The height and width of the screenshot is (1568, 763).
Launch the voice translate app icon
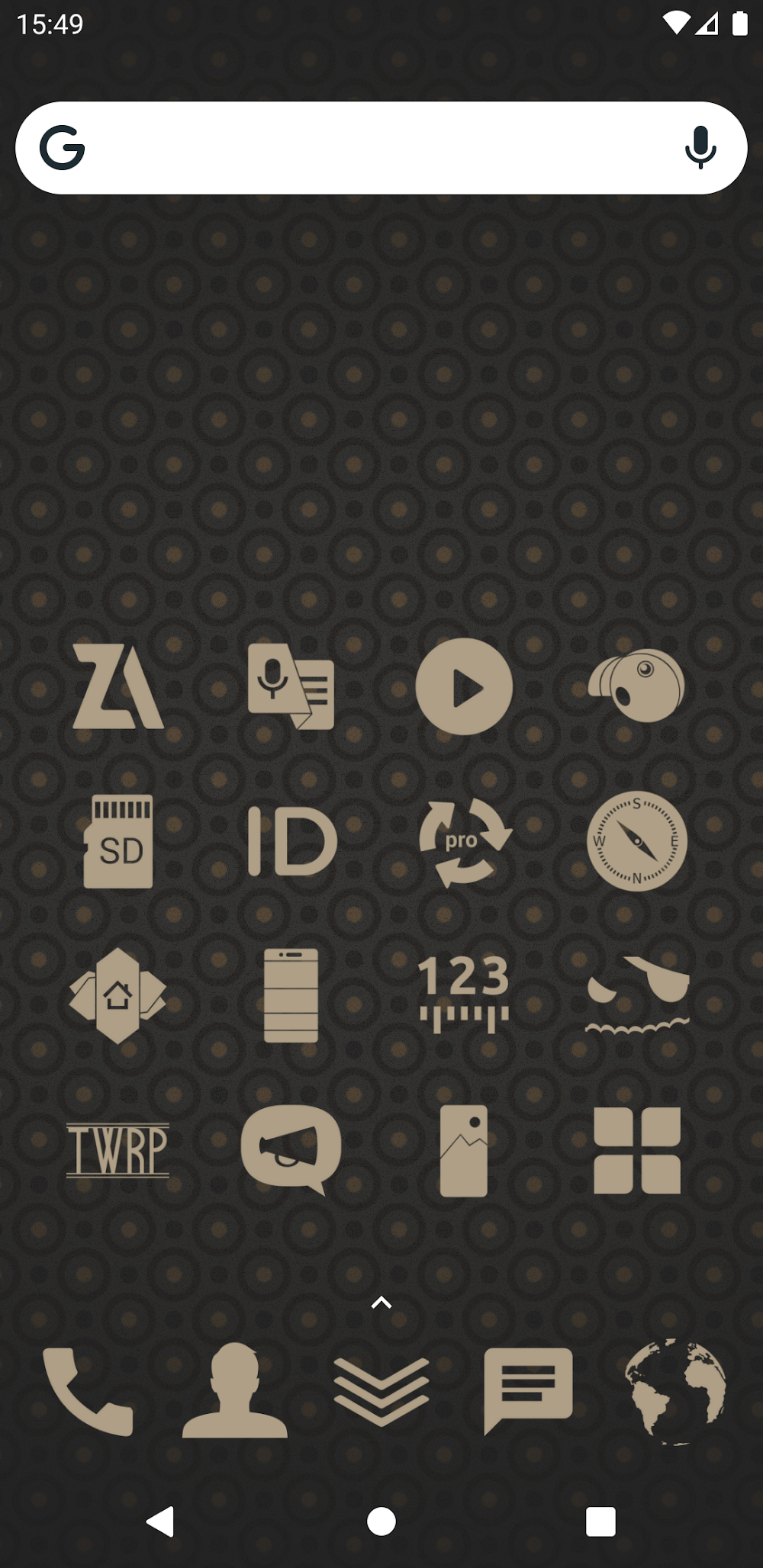291,686
